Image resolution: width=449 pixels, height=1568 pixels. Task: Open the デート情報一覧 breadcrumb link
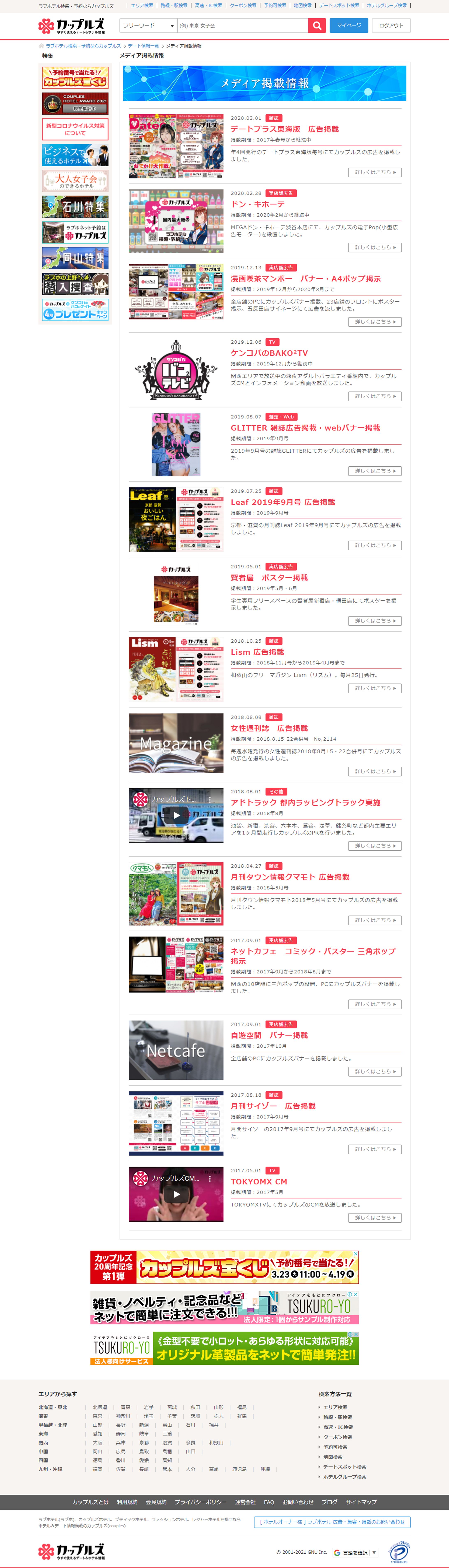click(143, 46)
